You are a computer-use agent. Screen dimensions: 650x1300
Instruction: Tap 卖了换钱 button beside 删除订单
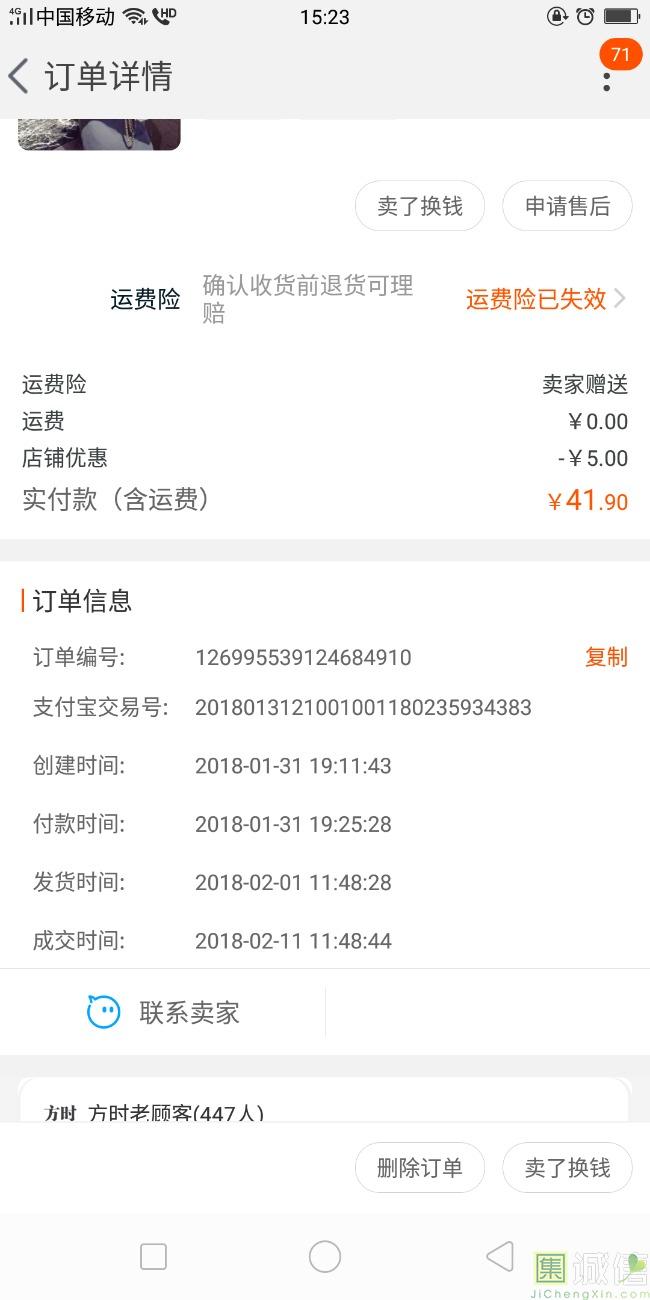(567, 1168)
